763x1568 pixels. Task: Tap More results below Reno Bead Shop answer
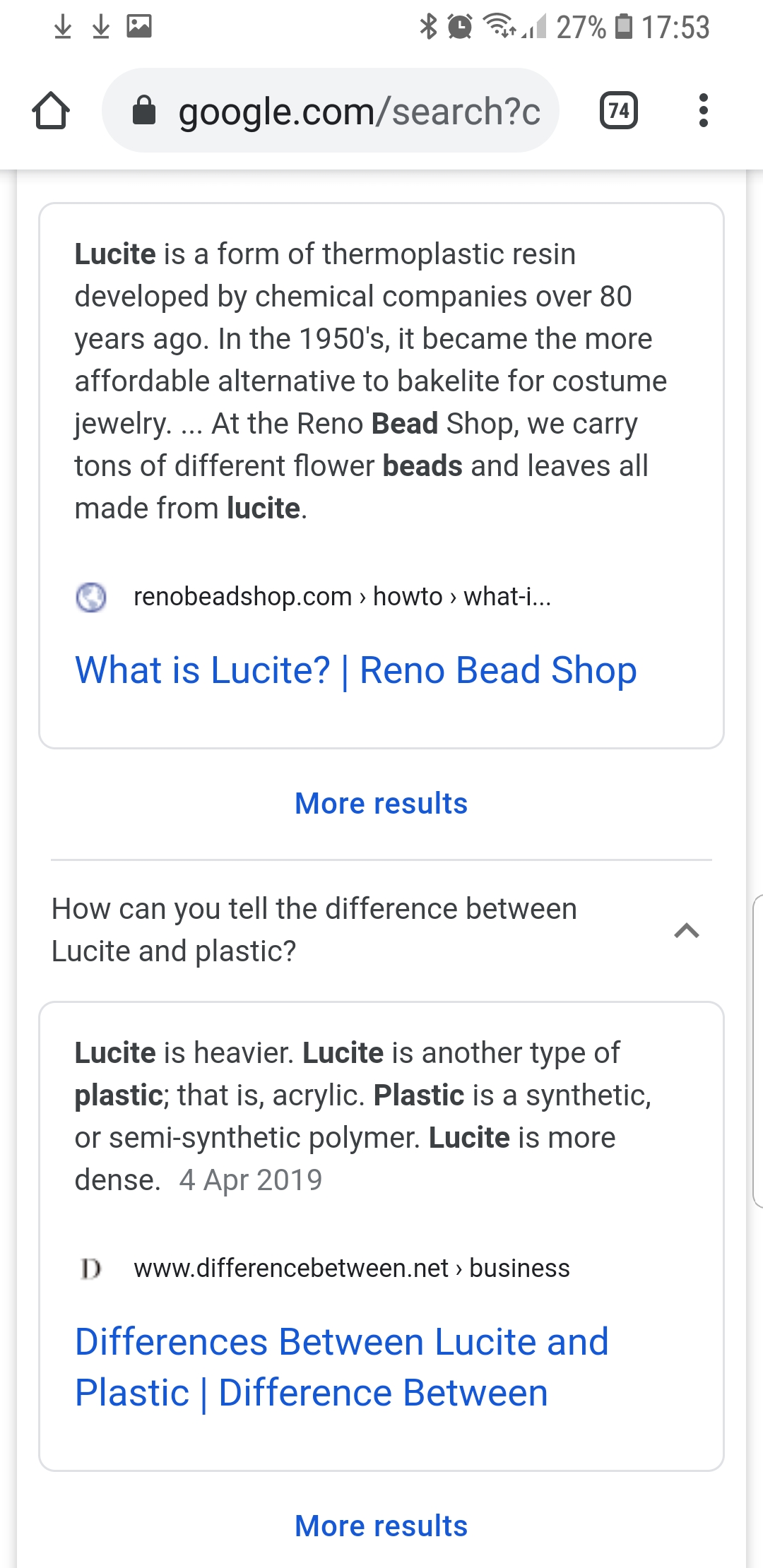tap(381, 804)
